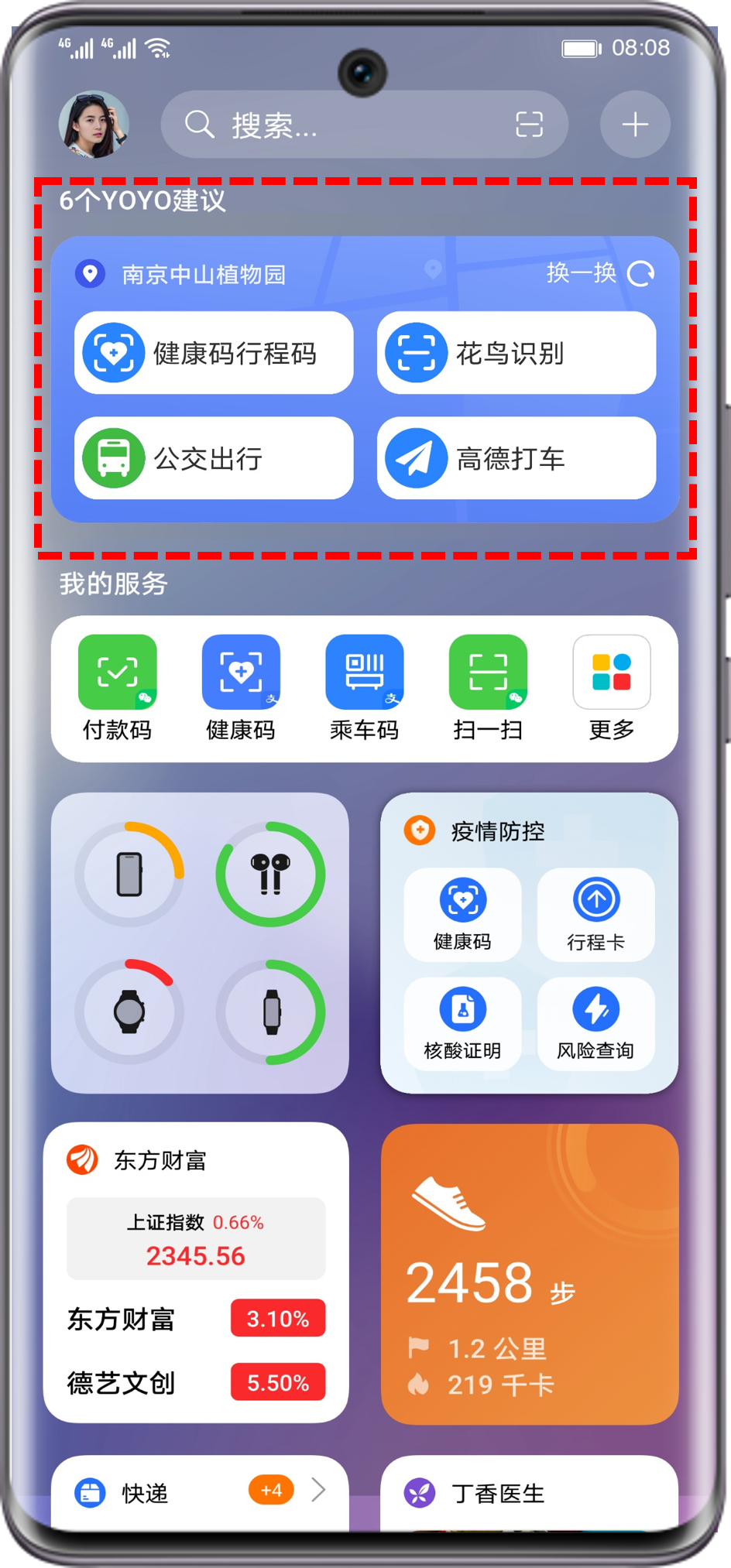Open the scan icon in search bar
731x1568 pixels.
530,125
